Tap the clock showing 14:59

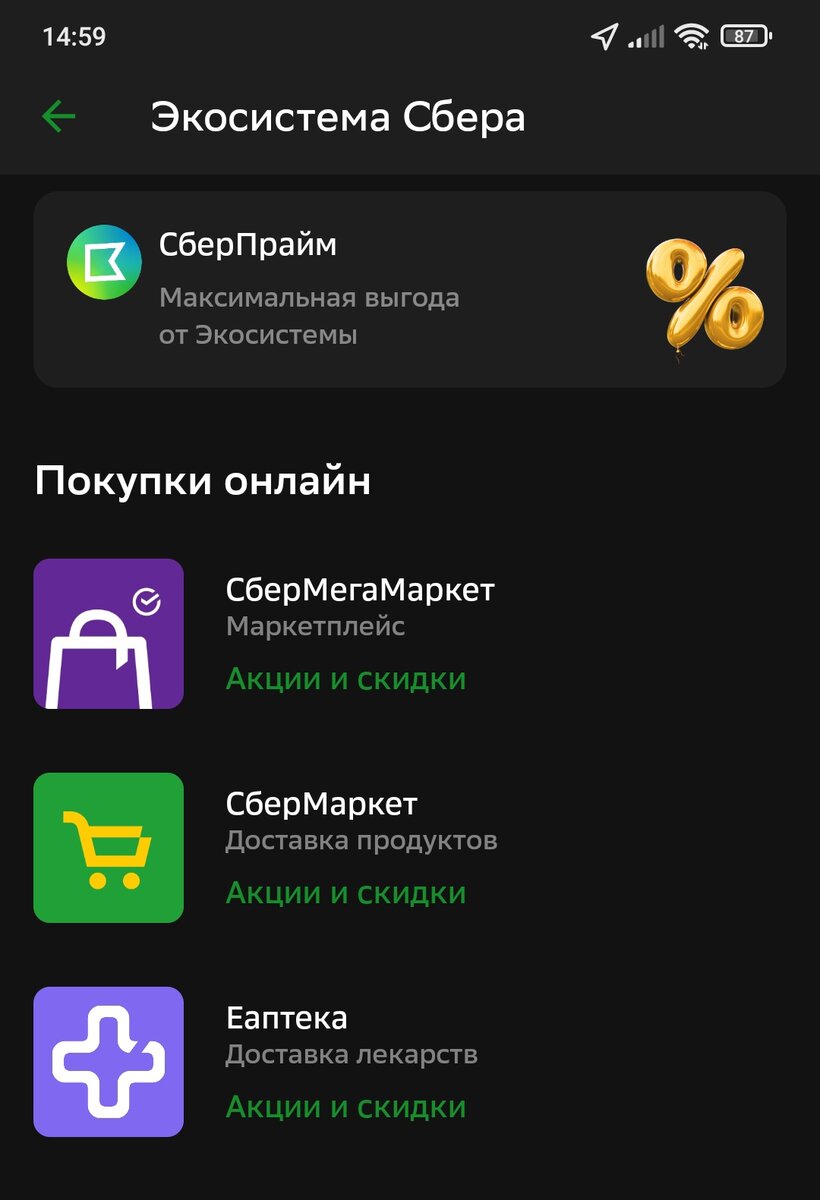pos(75,34)
